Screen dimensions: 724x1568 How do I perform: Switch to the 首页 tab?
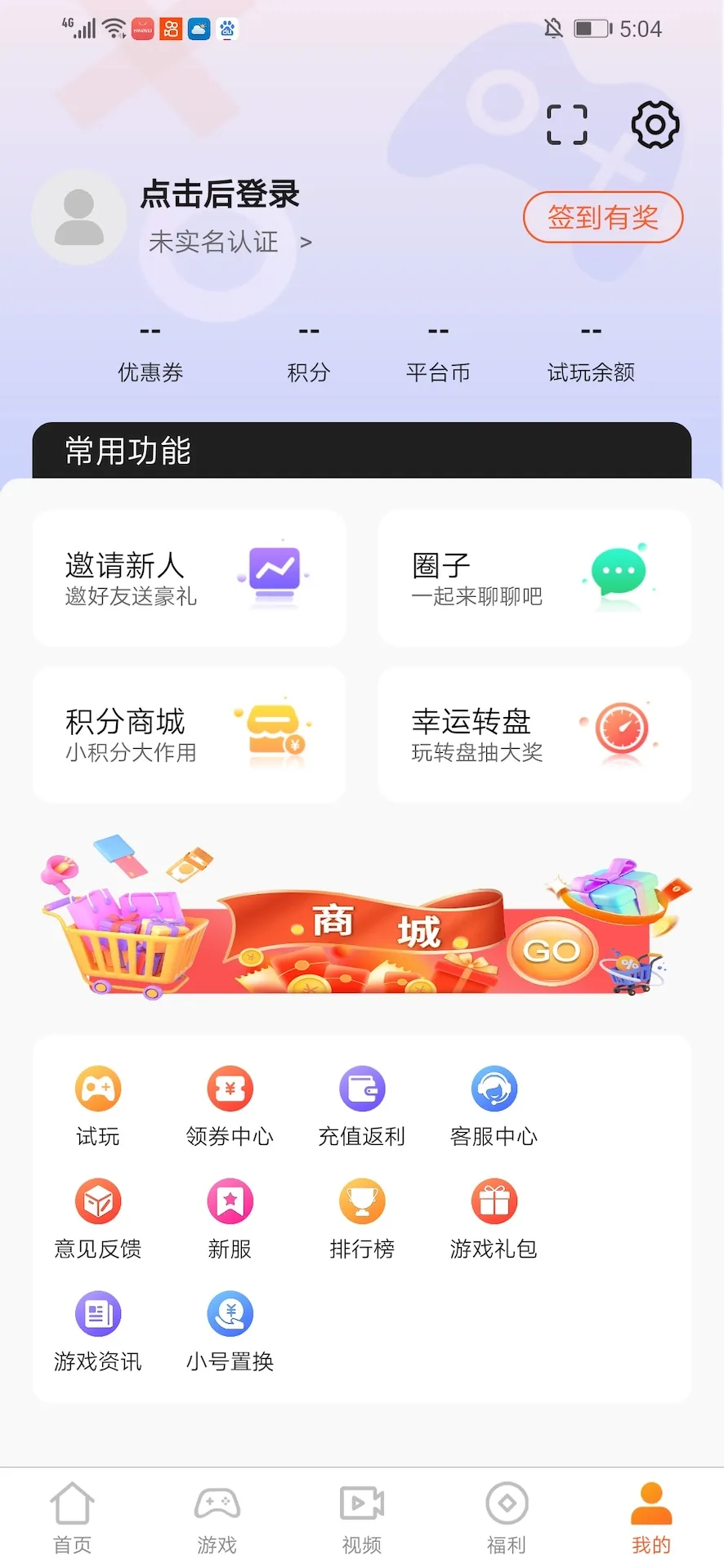(72, 1517)
